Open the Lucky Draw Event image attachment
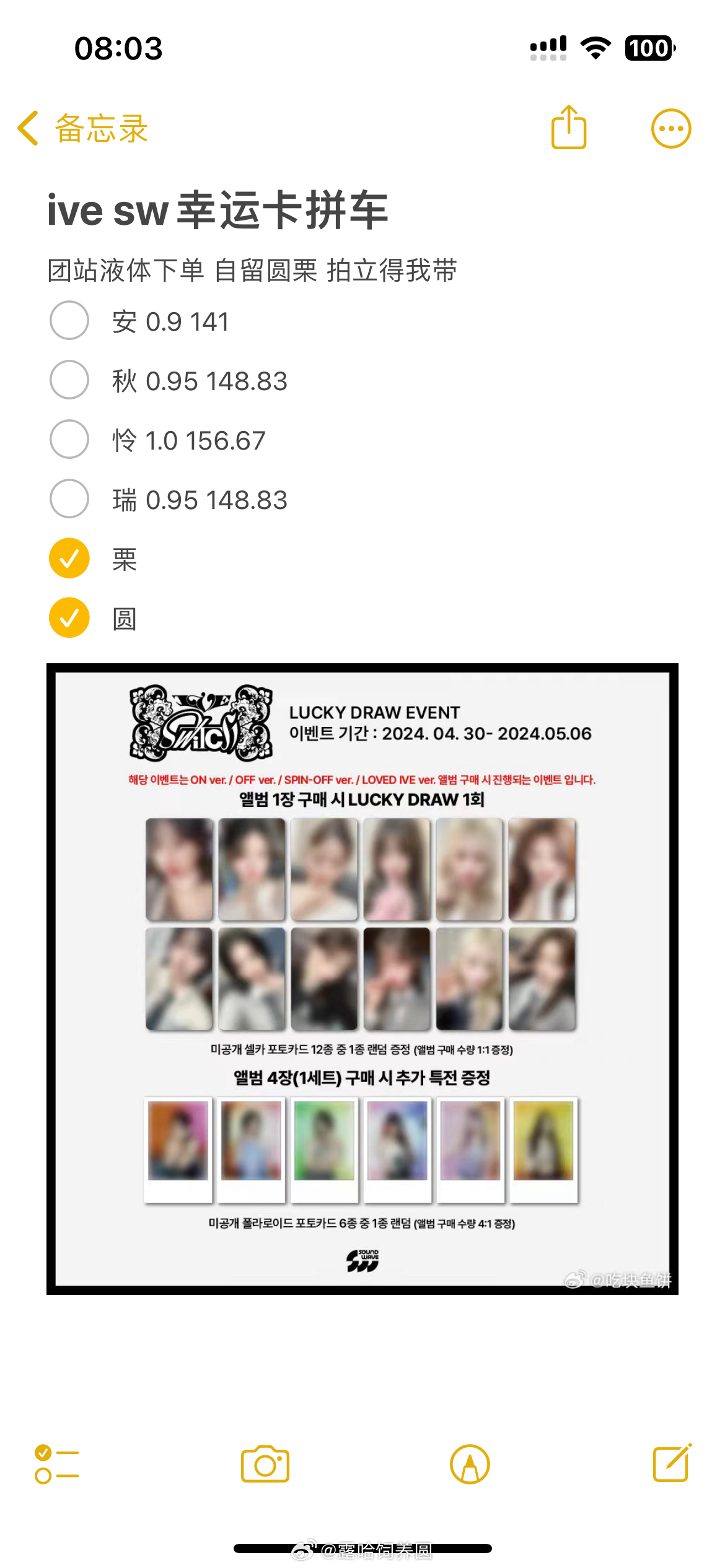Image resolution: width=725 pixels, height=1568 pixels. click(362, 979)
